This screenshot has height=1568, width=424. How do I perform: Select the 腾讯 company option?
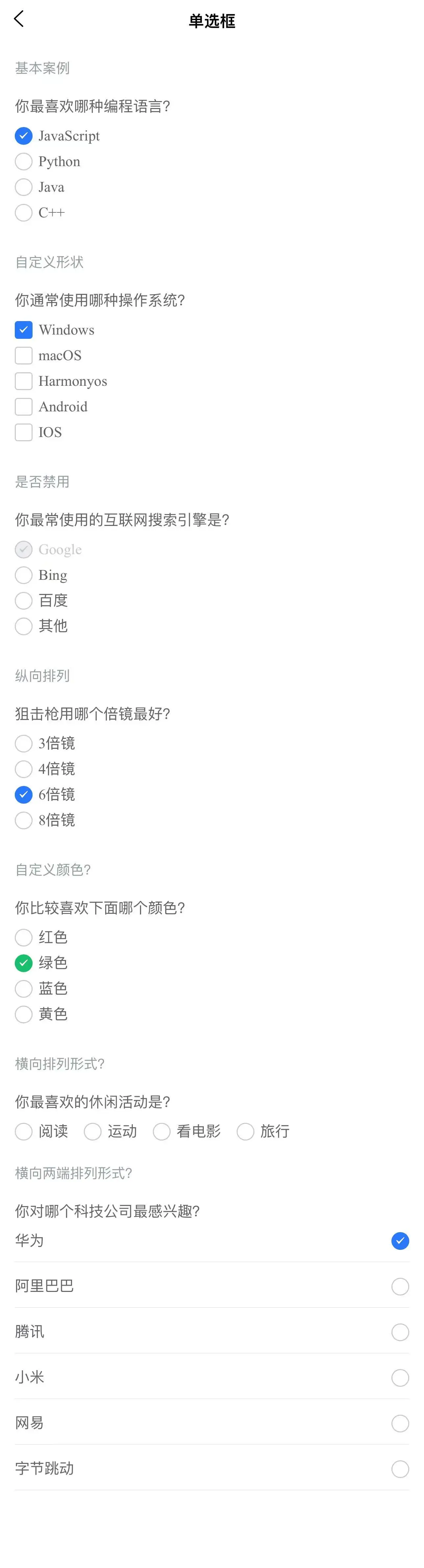click(x=400, y=1332)
